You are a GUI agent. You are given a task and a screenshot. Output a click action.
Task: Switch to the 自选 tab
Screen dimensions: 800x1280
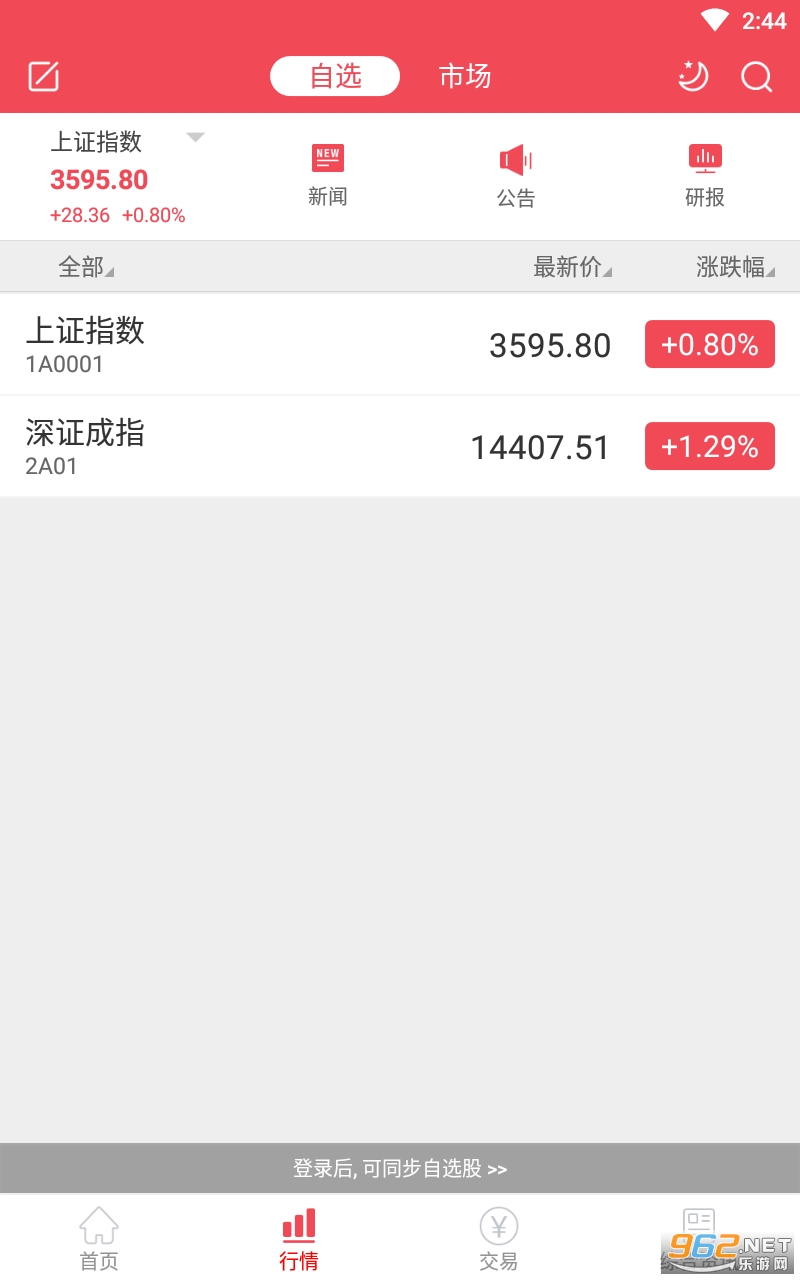point(335,77)
